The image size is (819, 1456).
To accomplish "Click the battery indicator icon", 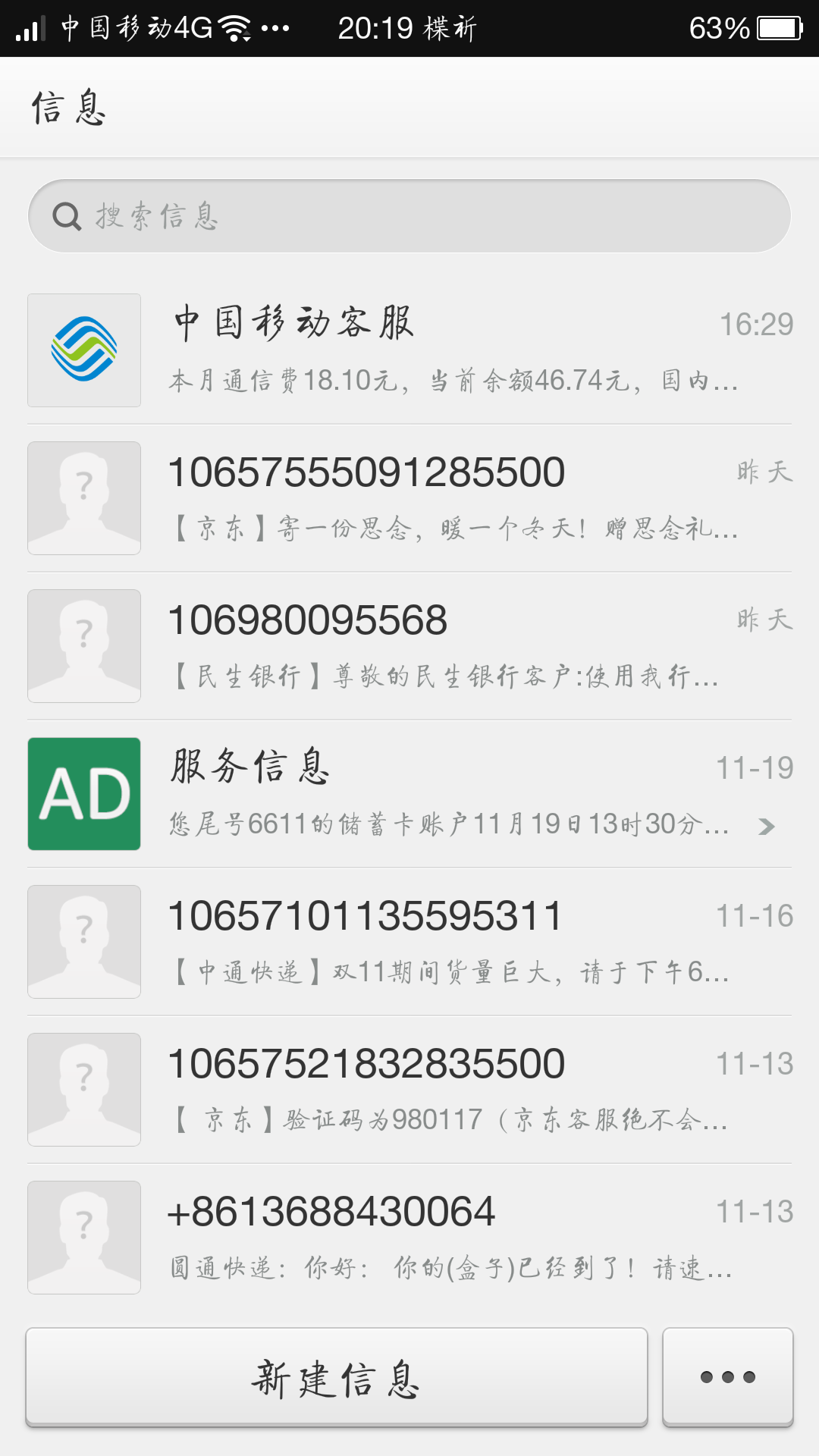I will click(777, 27).
